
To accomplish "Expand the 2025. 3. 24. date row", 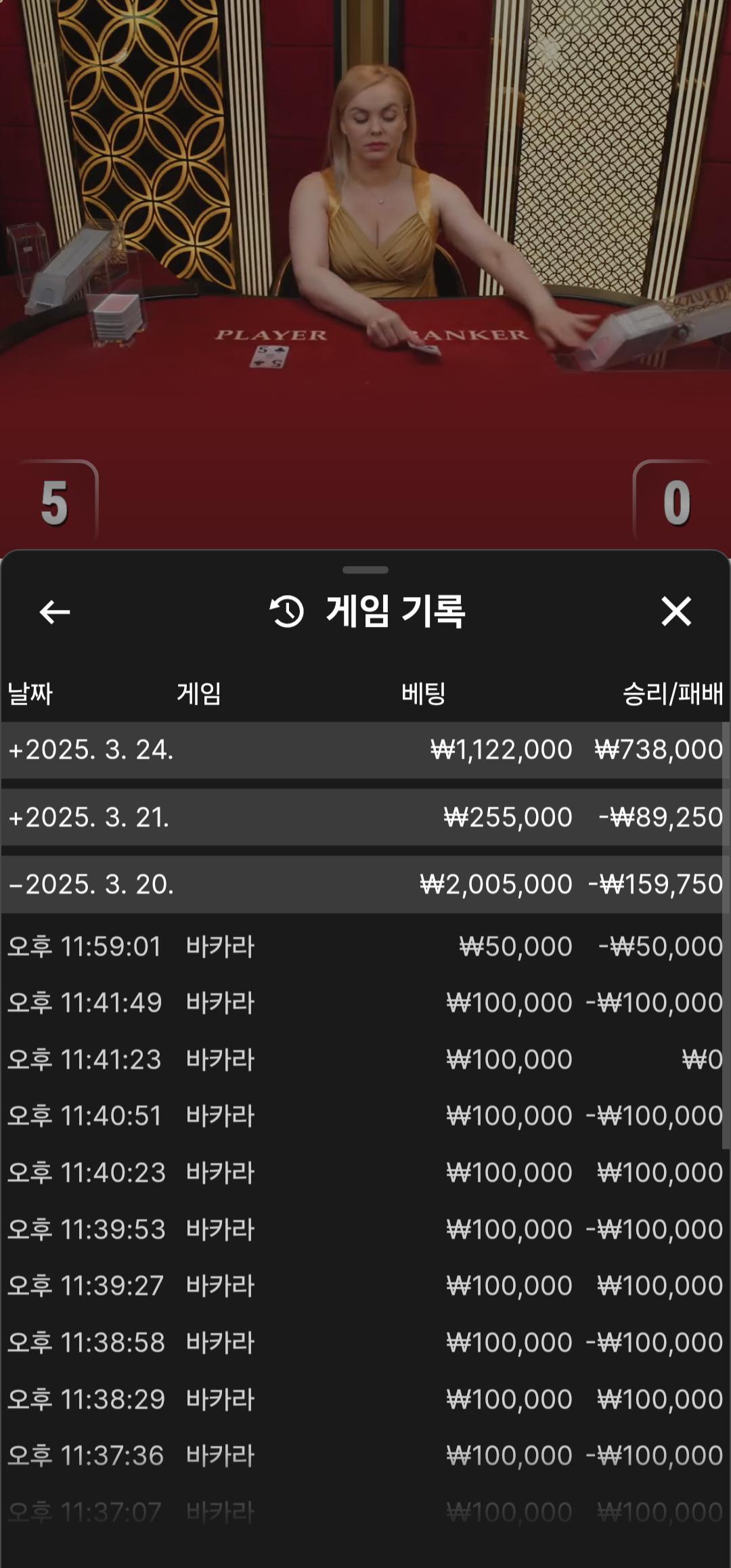I will (91, 750).
